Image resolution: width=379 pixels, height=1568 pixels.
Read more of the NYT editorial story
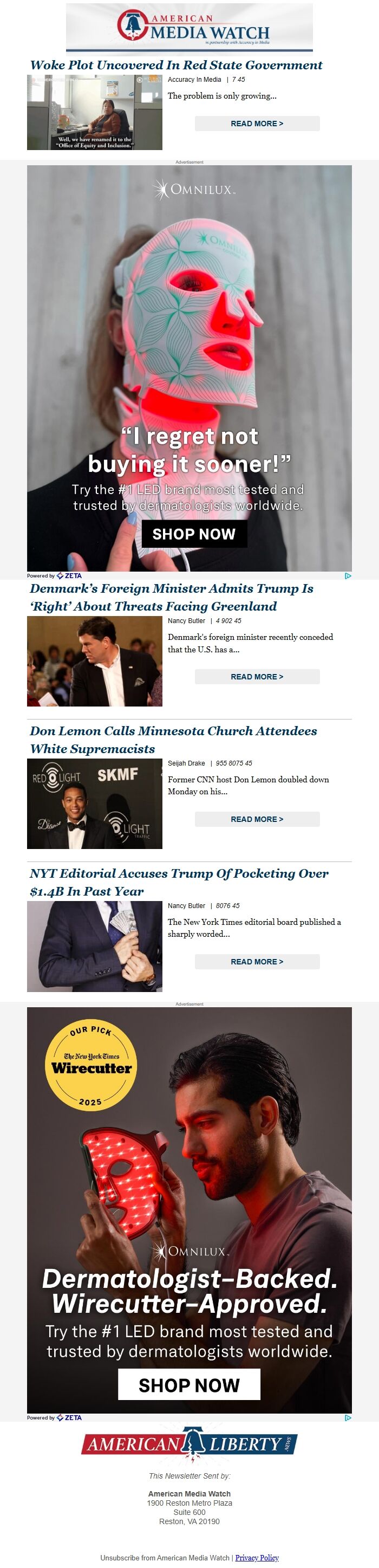coord(257,962)
